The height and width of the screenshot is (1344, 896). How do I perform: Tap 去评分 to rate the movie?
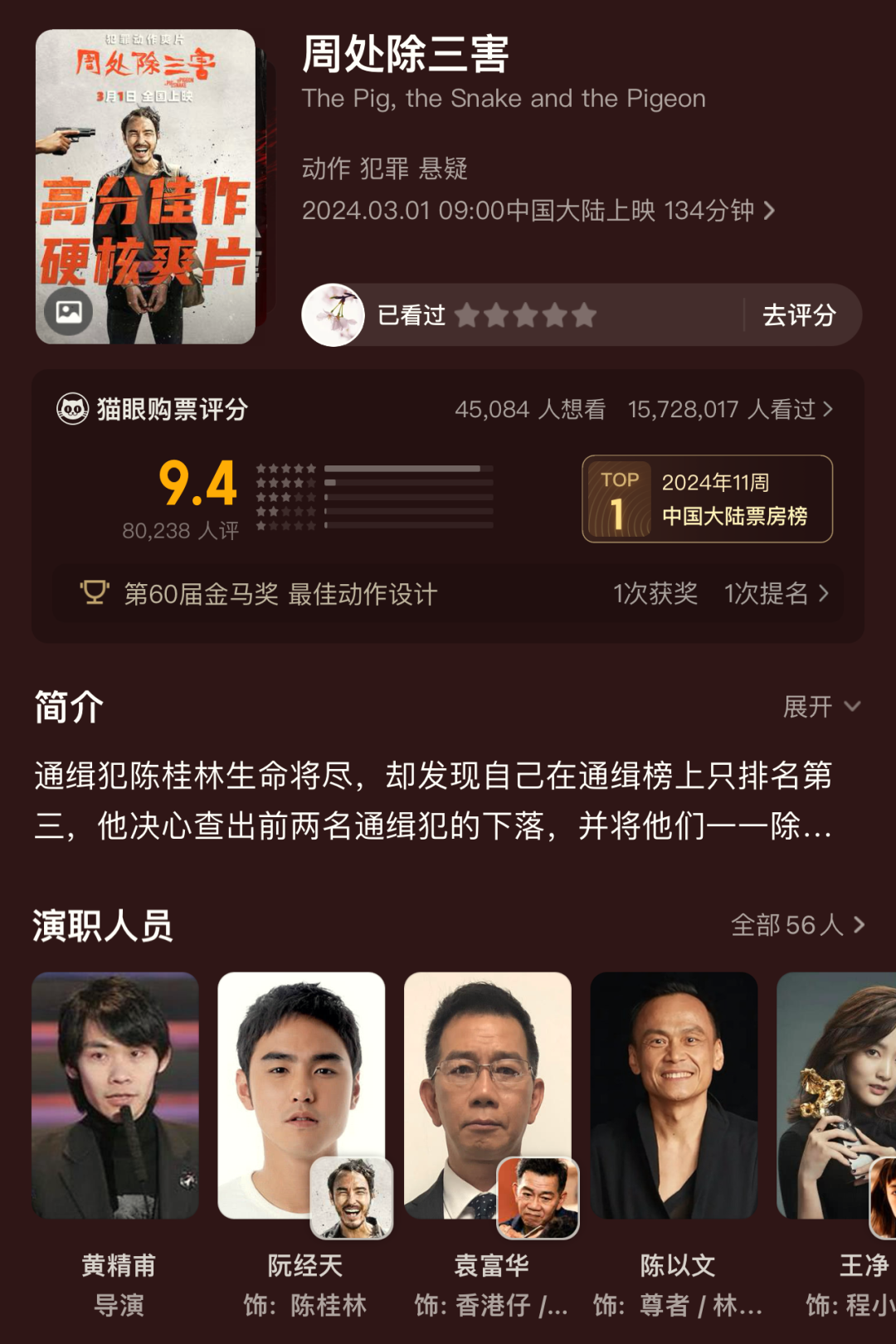click(x=798, y=315)
